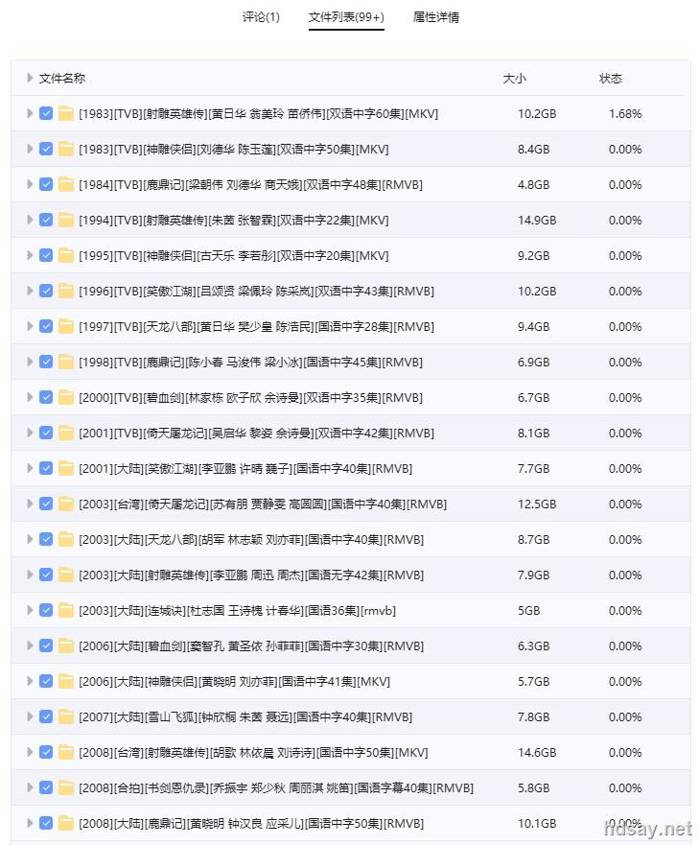699x845 pixels.
Task: Expand the [2008] 书剑恩仇录 folder
Action: point(30,788)
